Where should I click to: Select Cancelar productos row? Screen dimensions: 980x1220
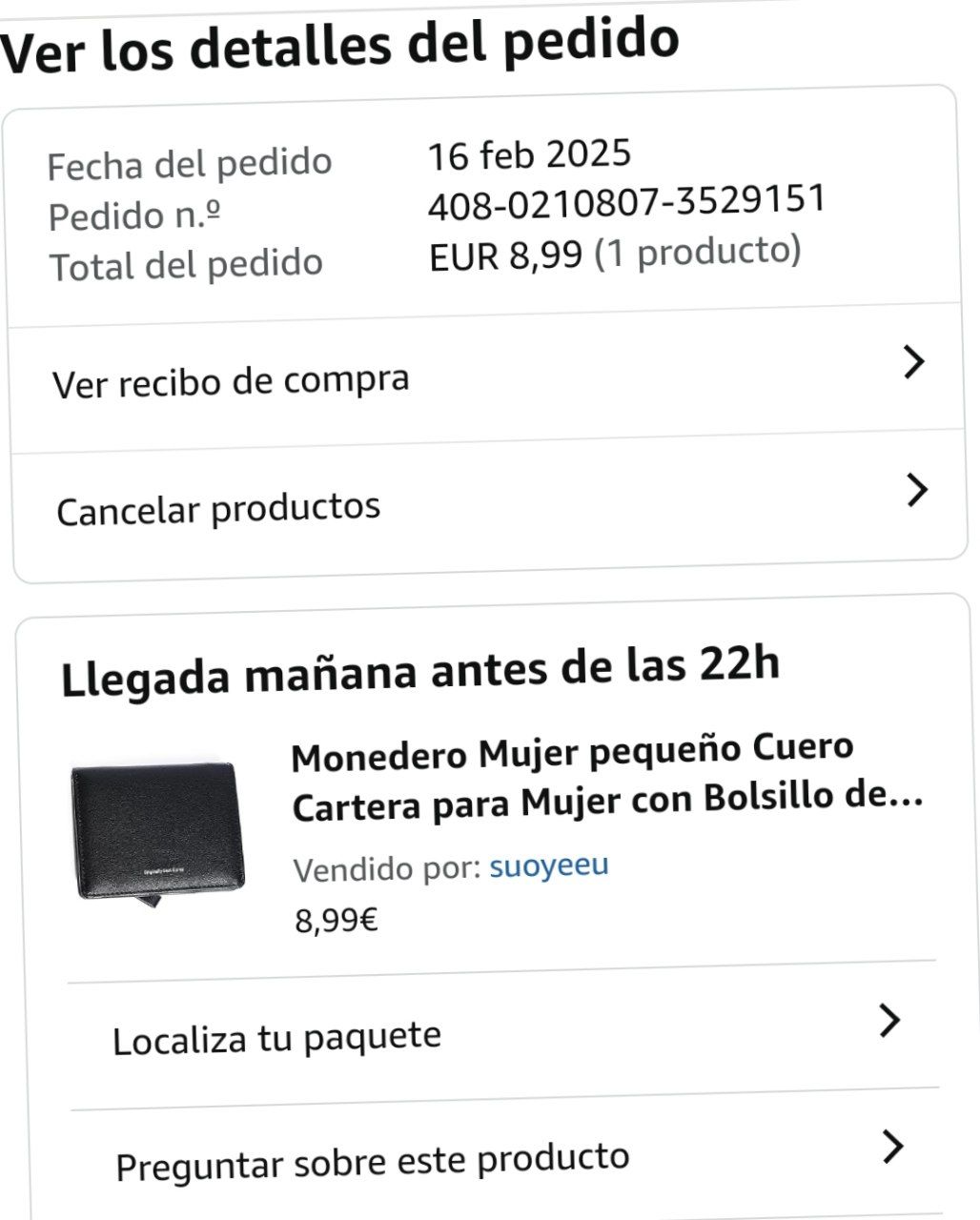tap(218, 509)
